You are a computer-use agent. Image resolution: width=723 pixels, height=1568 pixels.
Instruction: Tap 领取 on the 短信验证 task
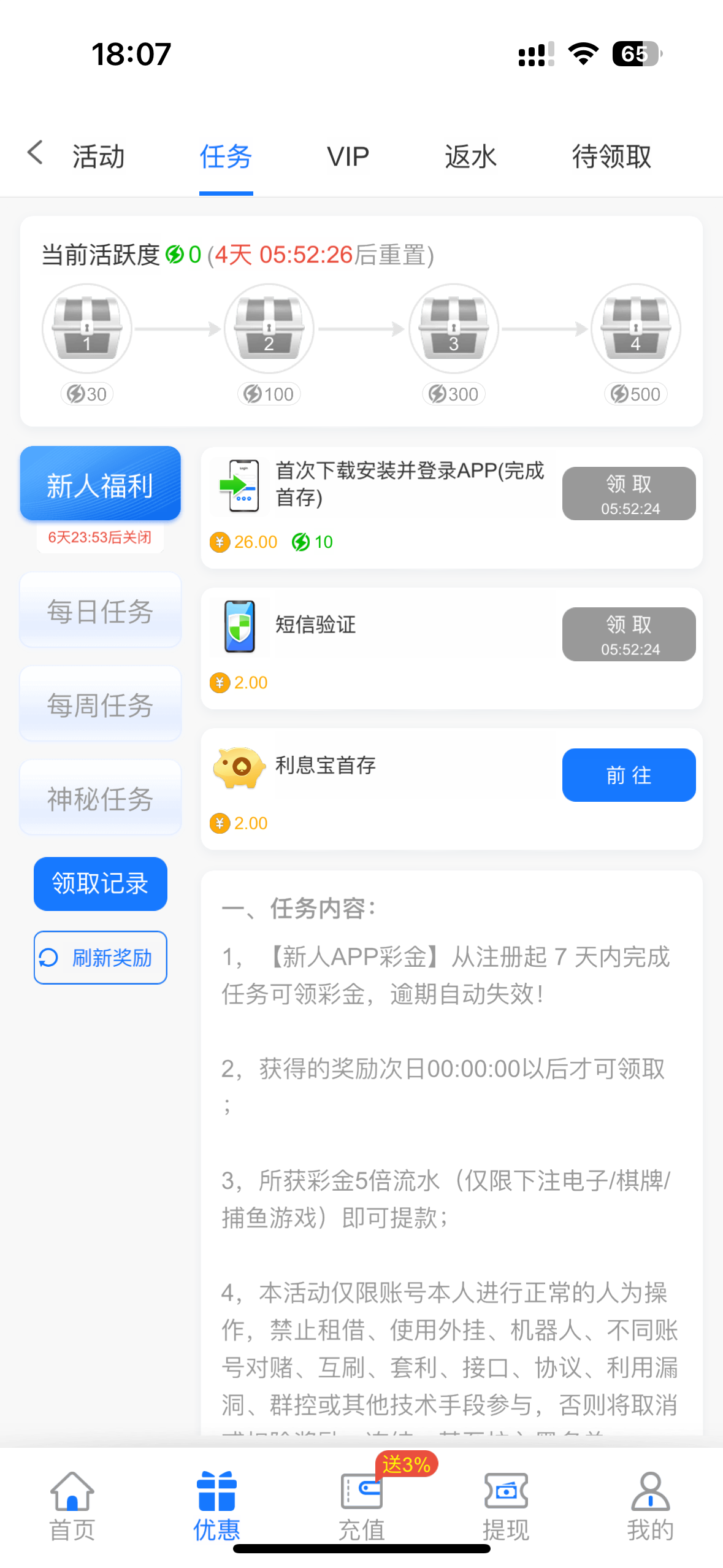click(629, 634)
